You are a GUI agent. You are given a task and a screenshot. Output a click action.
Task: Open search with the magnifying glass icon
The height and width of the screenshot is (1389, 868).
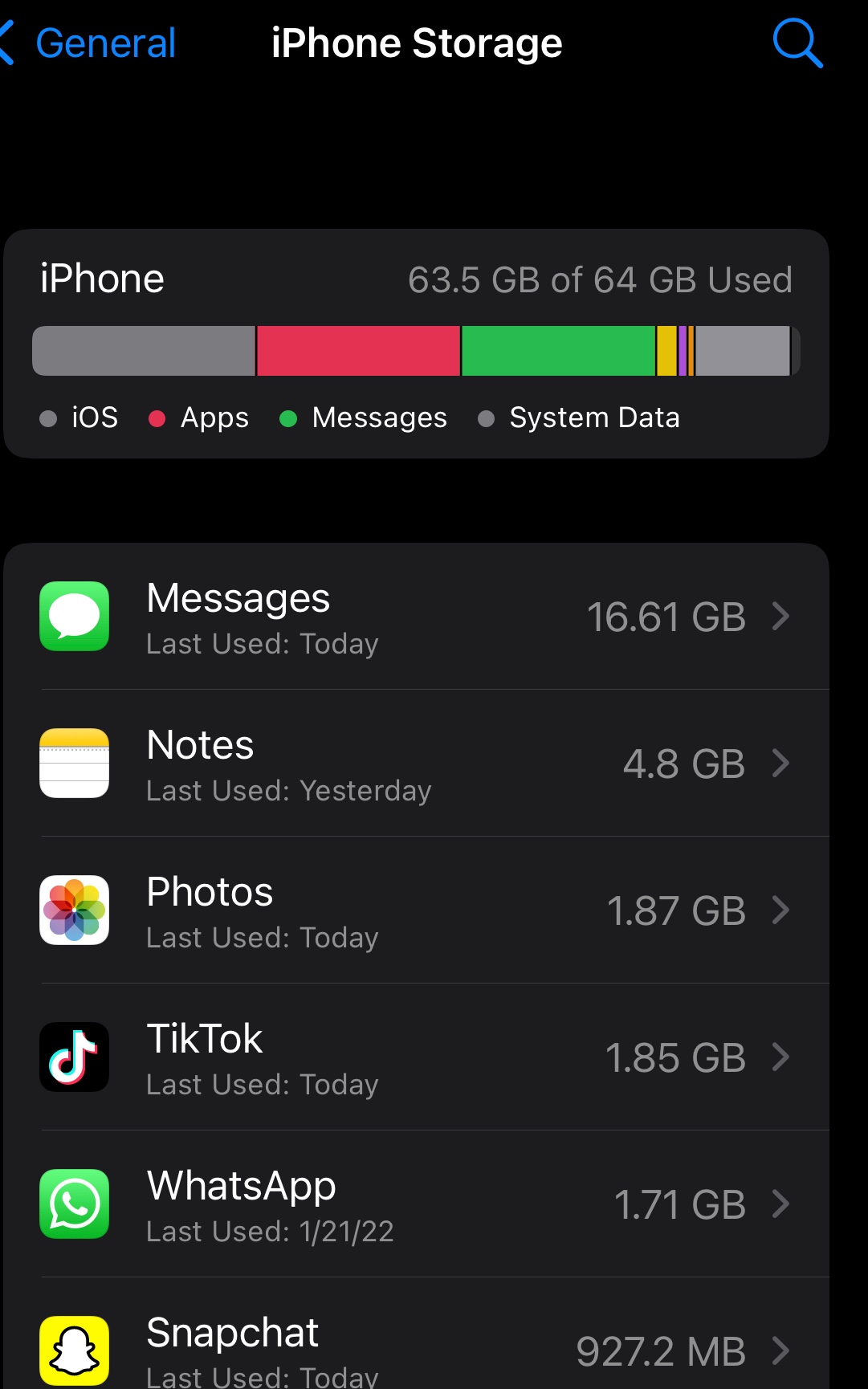[x=797, y=43]
